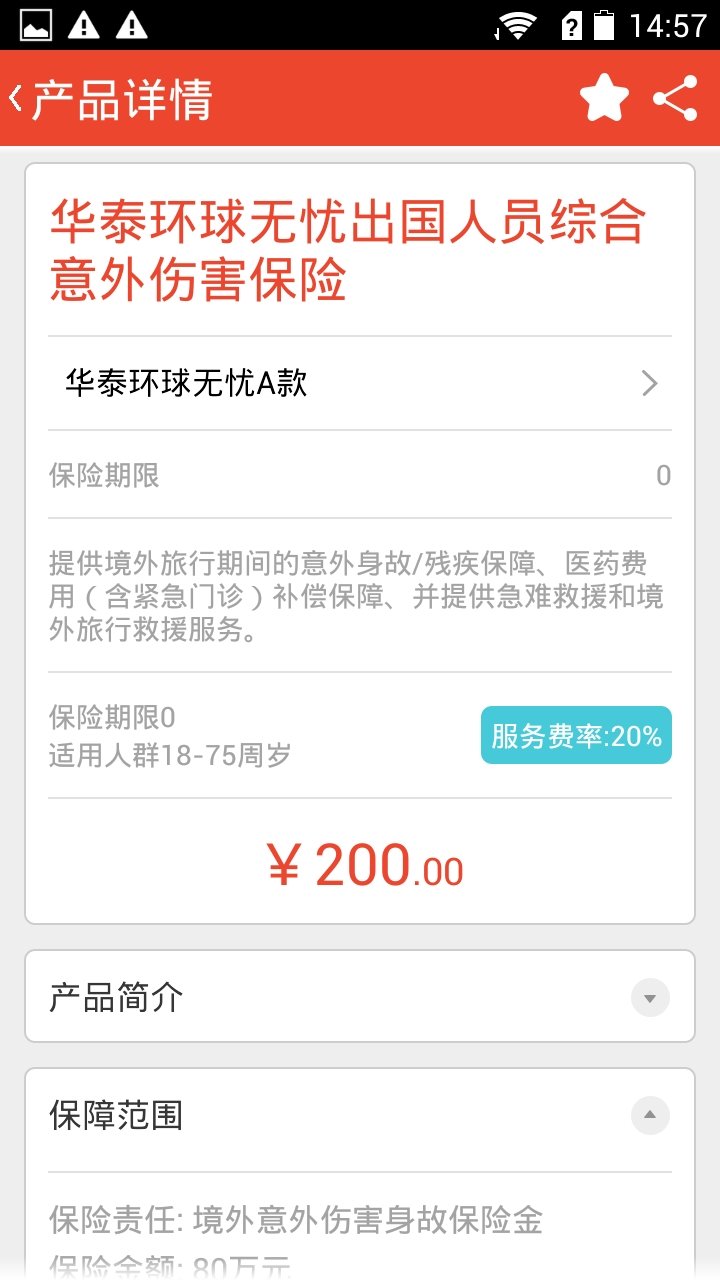Open the 华泰环球无忧A款 plan selector
This screenshot has width=720, height=1280.
pos(360,383)
